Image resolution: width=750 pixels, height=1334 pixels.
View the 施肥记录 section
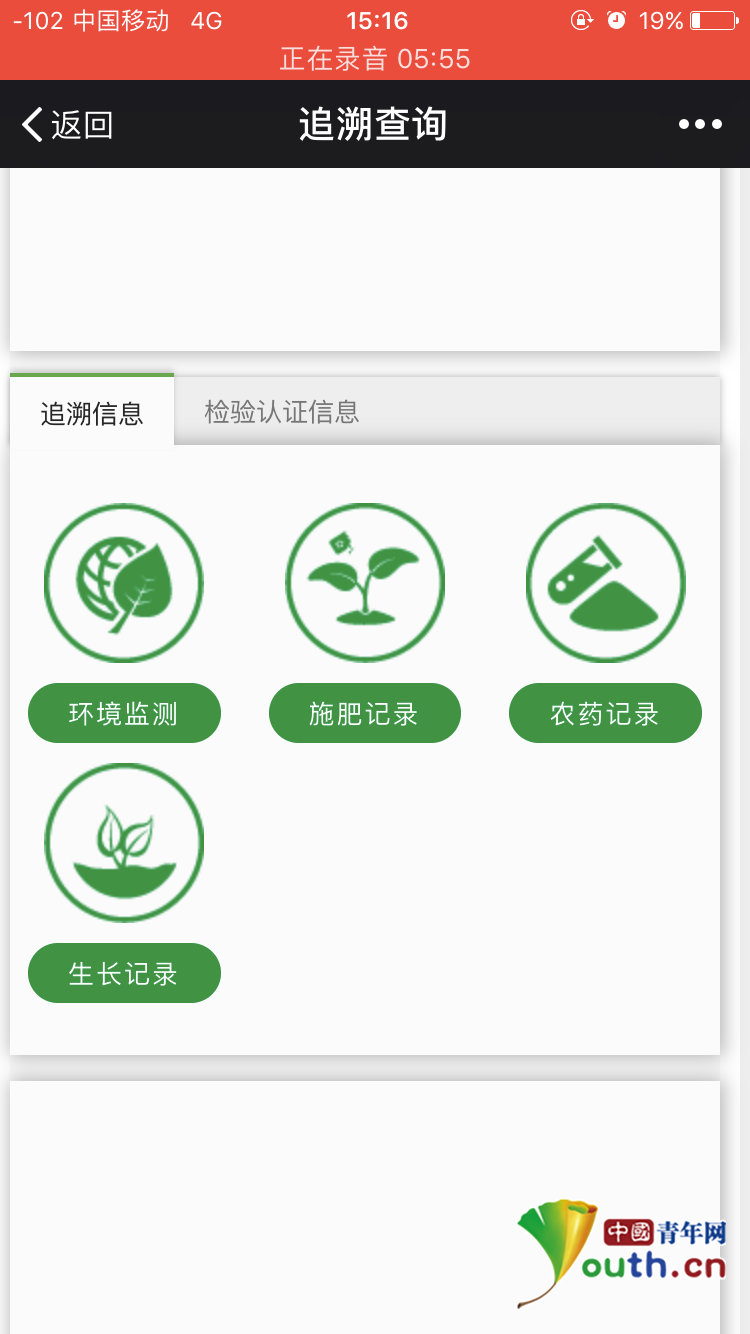364,713
